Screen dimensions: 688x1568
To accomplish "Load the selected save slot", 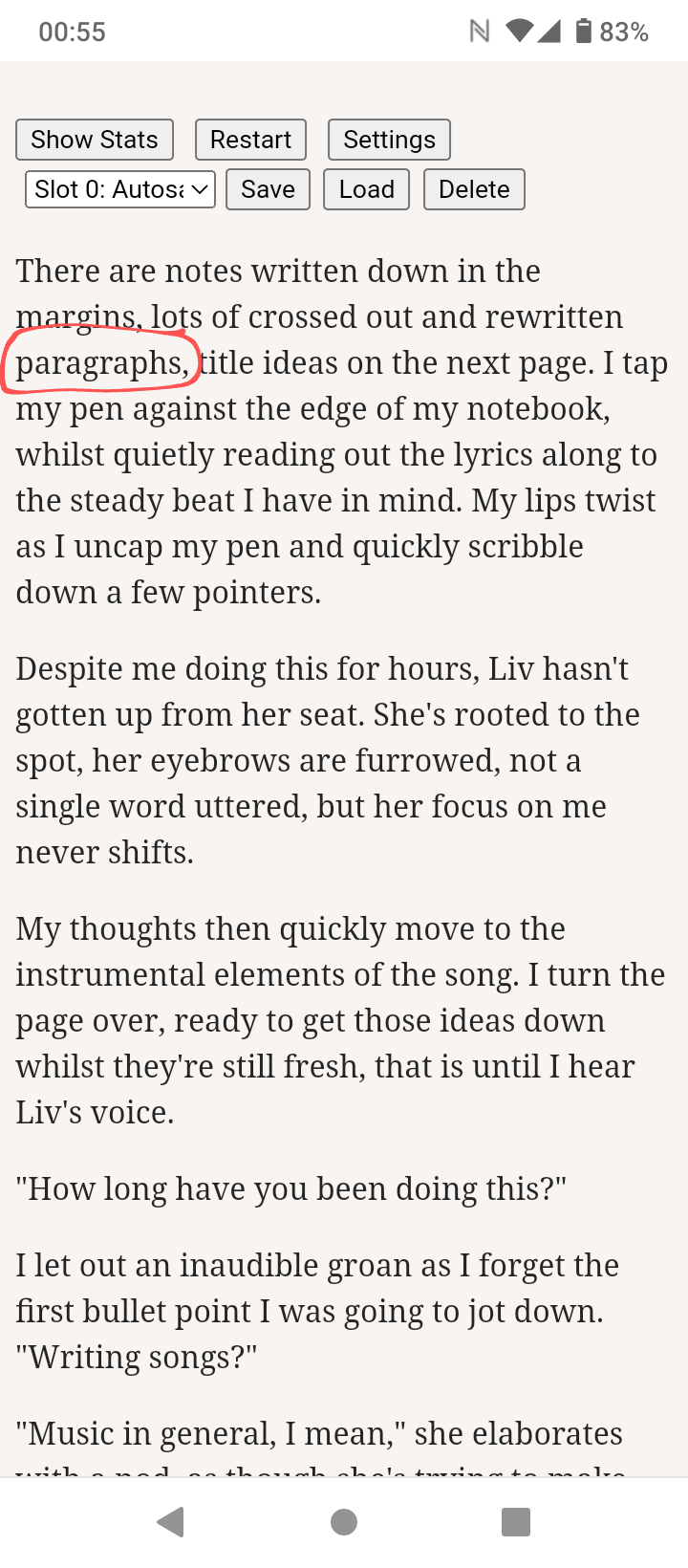I will point(366,189).
